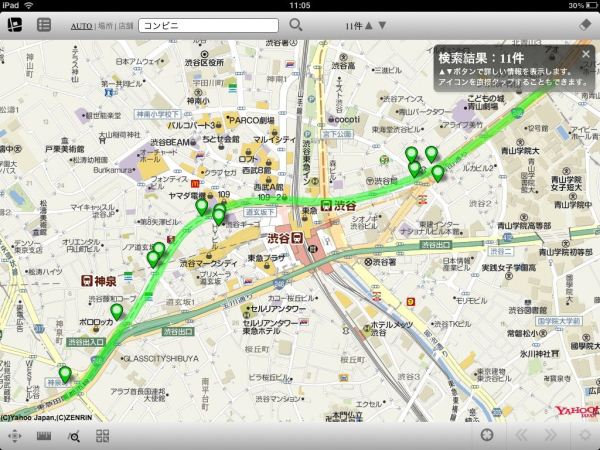Close the 検索結果 info popup

pyautogui.click(x=586, y=54)
